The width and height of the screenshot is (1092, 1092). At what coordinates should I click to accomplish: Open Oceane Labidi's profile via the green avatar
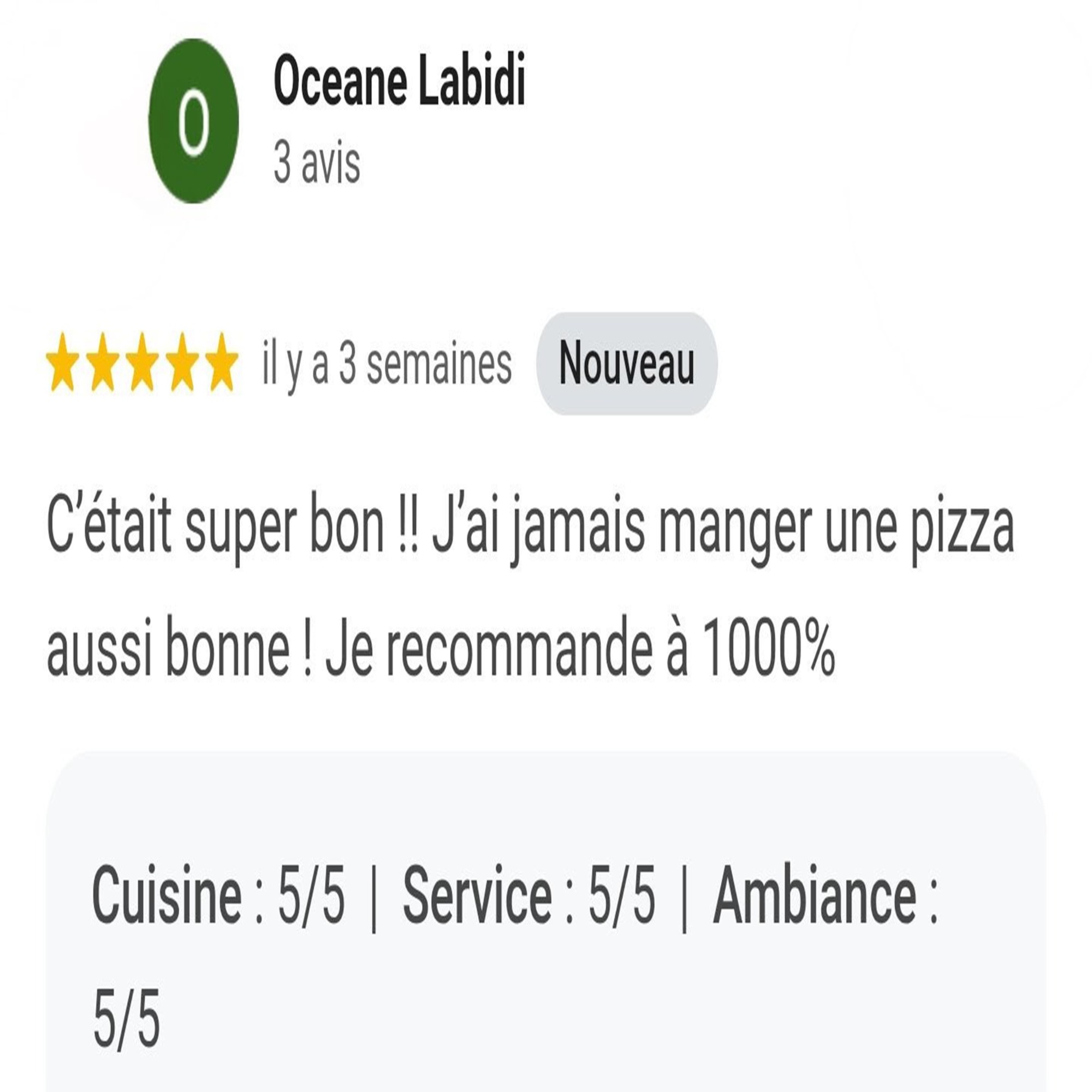click(x=193, y=121)
